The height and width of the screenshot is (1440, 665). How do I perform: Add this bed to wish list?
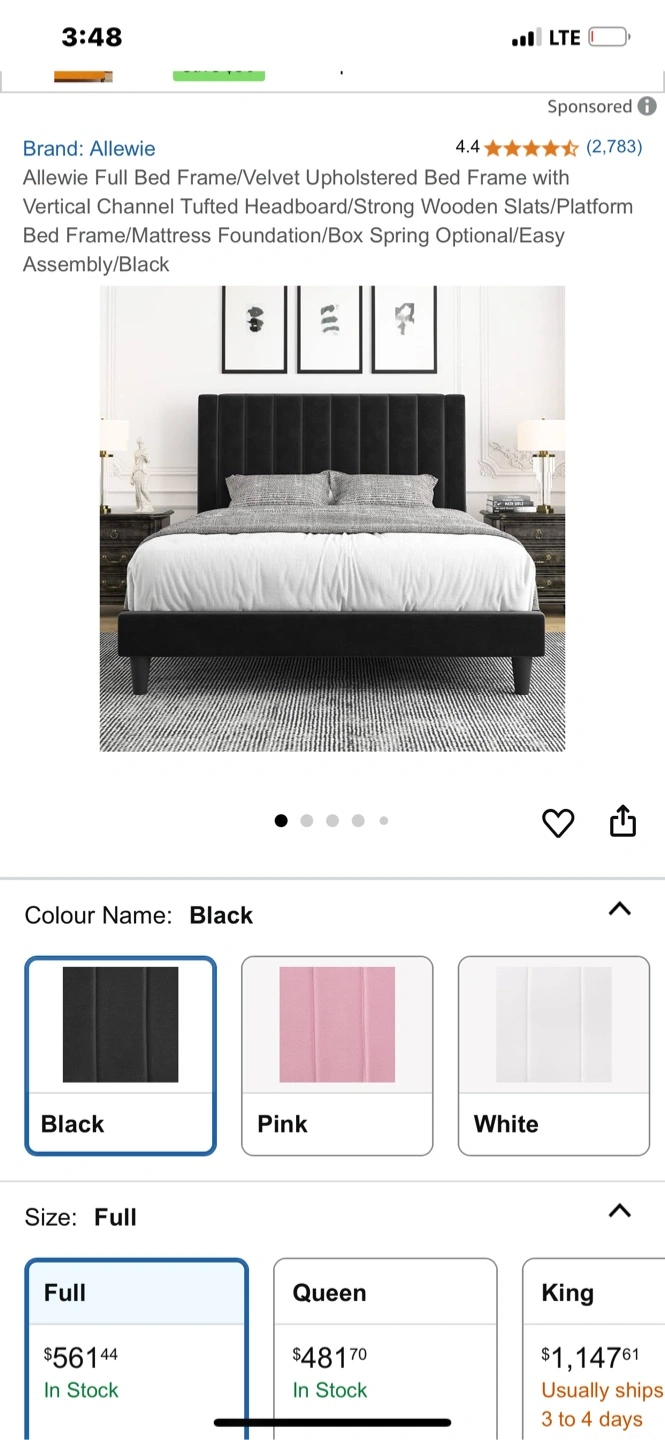pyautogui.click(x=558, y=822)
